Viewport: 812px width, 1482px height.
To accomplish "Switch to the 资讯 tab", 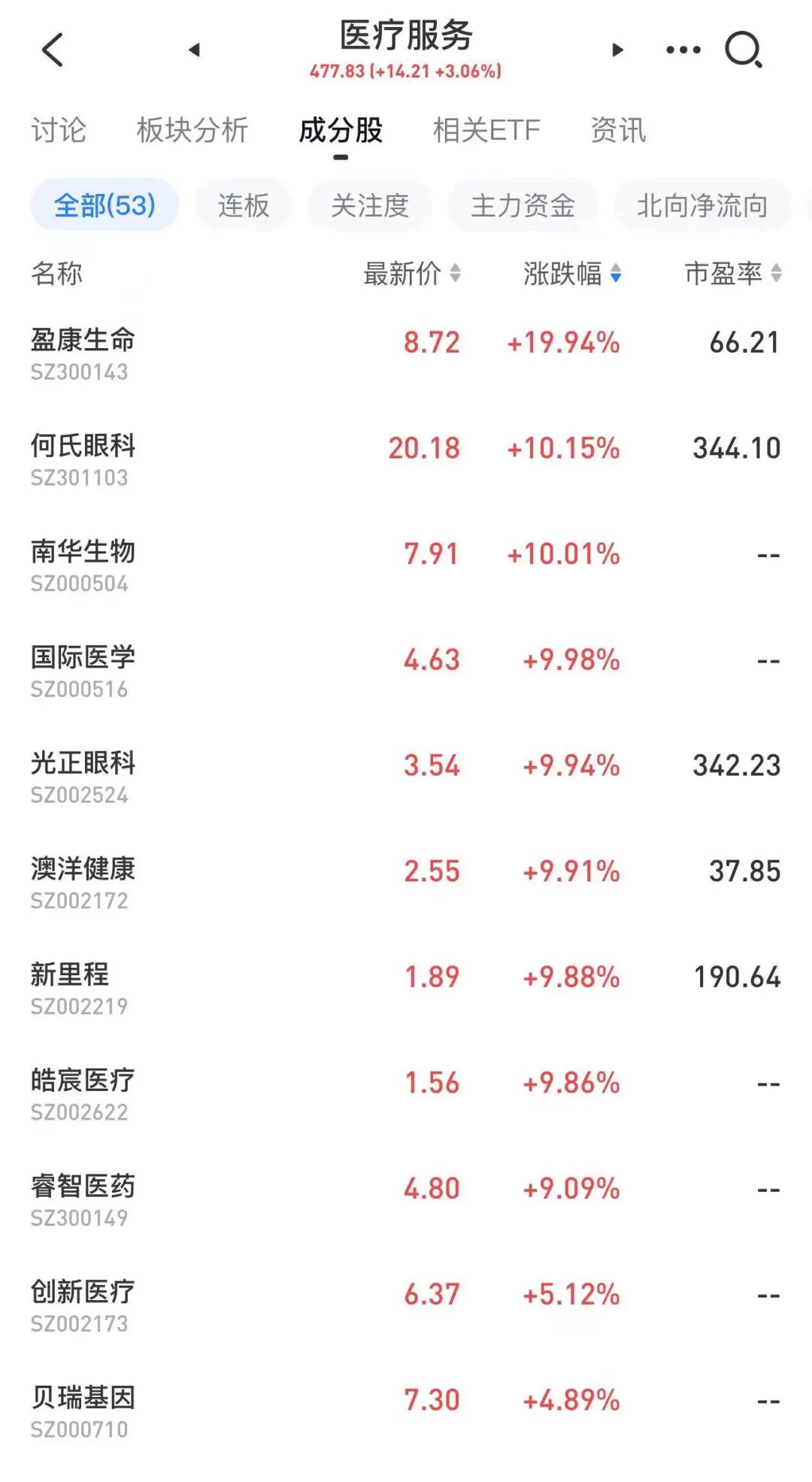I will click(618, 130).
